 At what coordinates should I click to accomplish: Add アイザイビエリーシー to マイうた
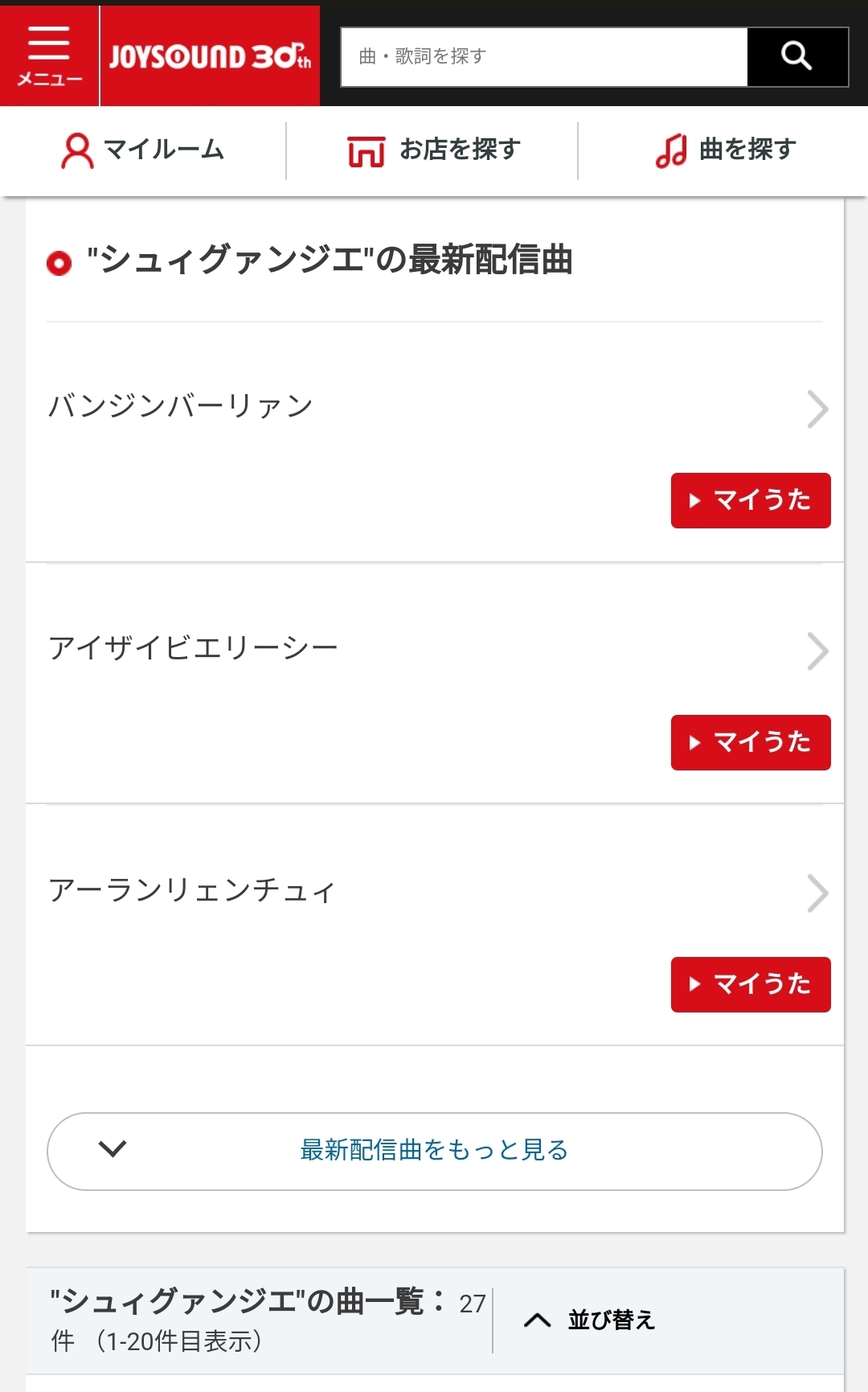[x=750, y=742]
